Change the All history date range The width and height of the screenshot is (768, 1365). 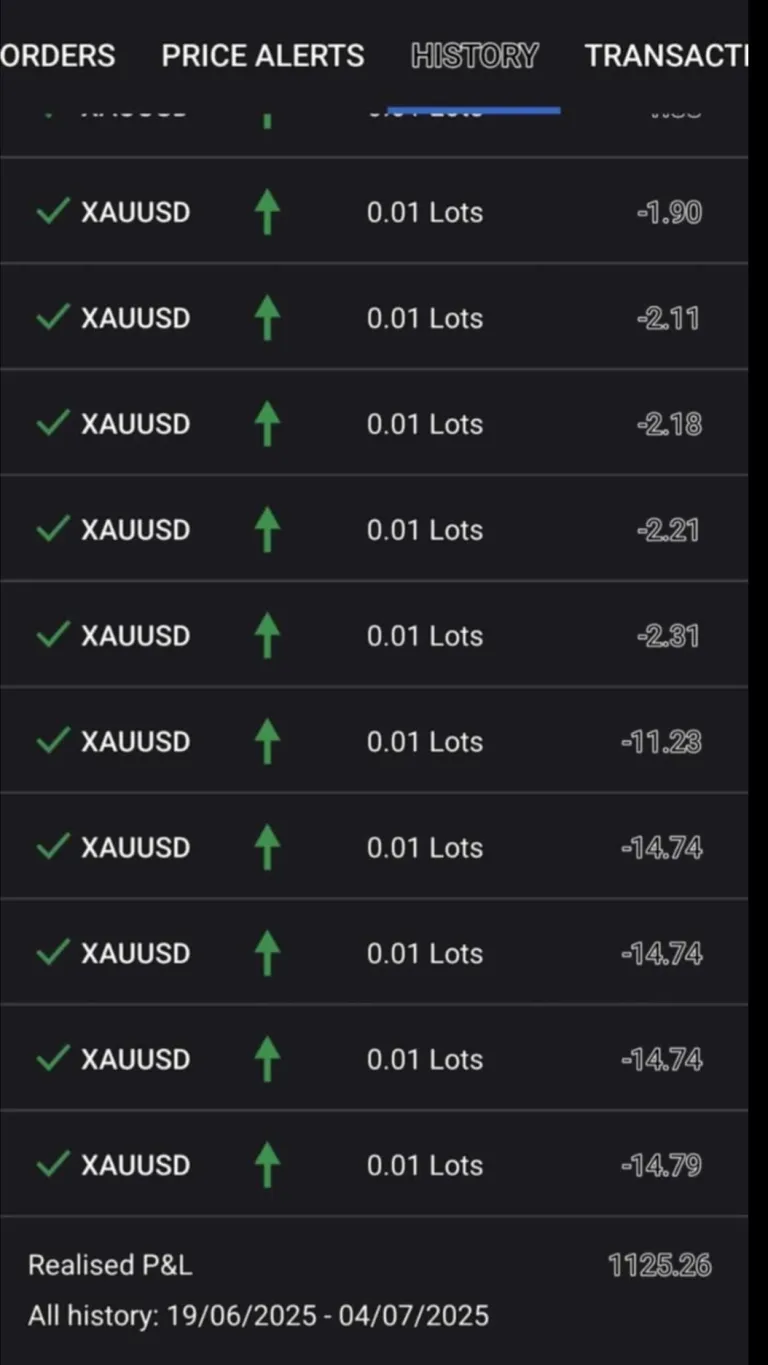258,1314
